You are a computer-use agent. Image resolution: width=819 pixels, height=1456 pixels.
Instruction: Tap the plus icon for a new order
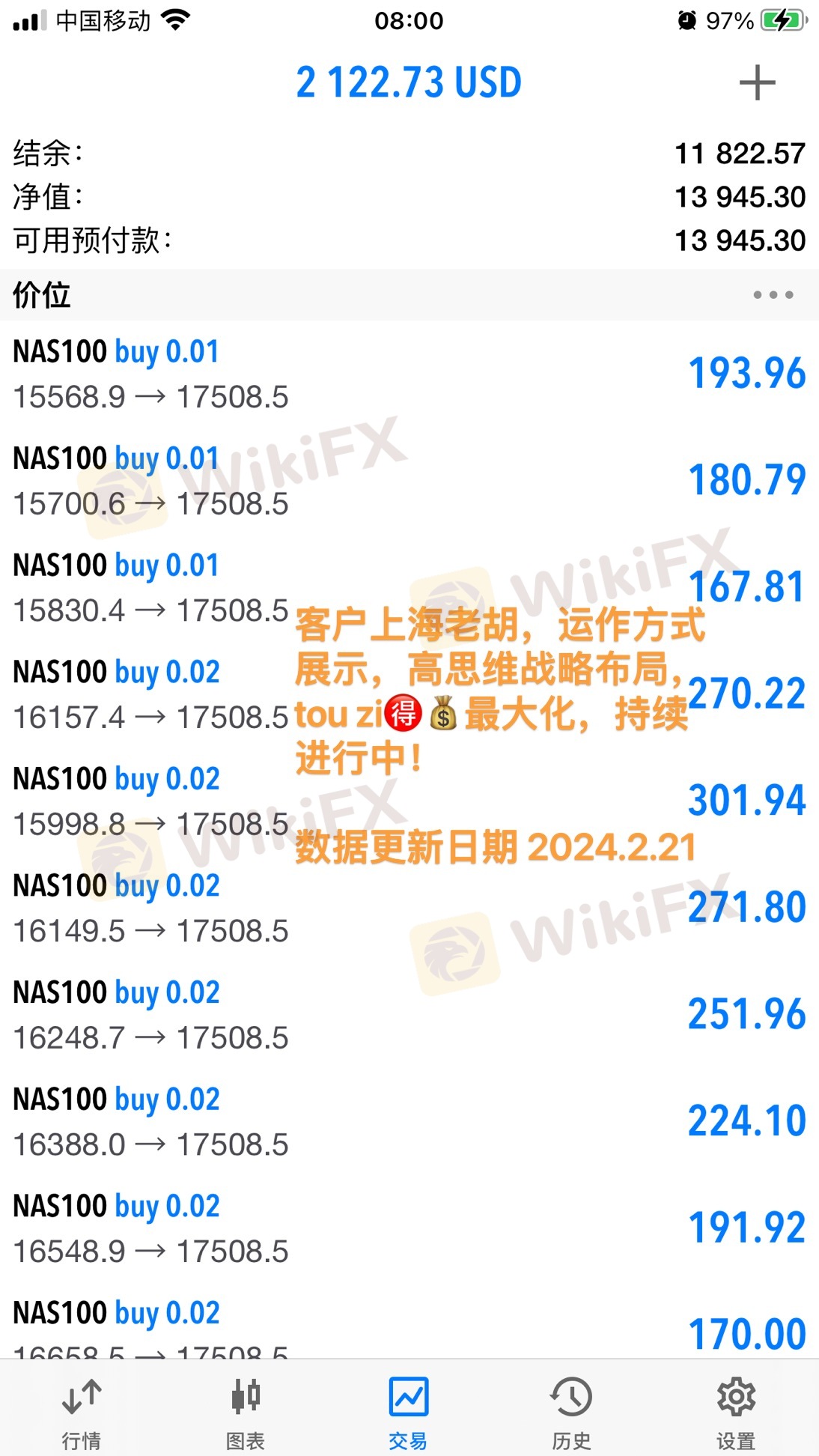(x=757, y=82)
